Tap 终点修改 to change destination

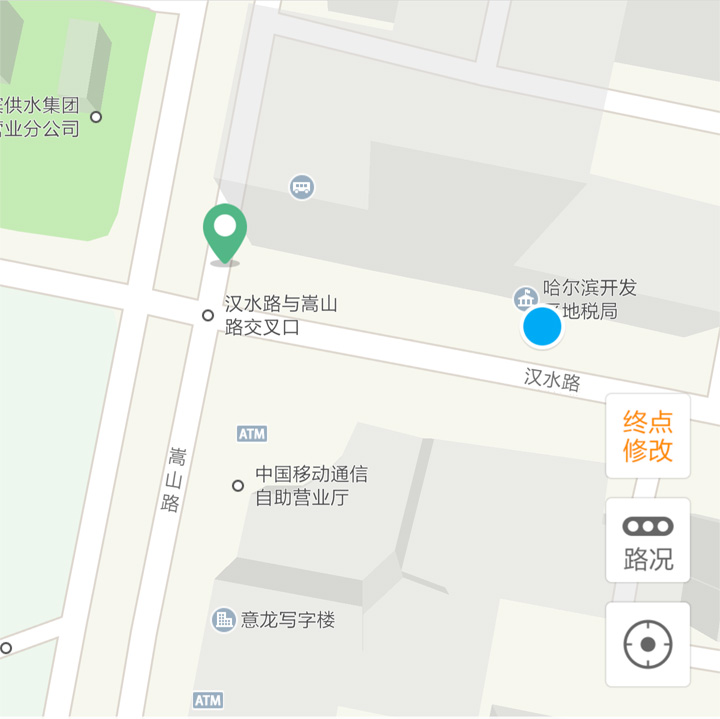648,436
